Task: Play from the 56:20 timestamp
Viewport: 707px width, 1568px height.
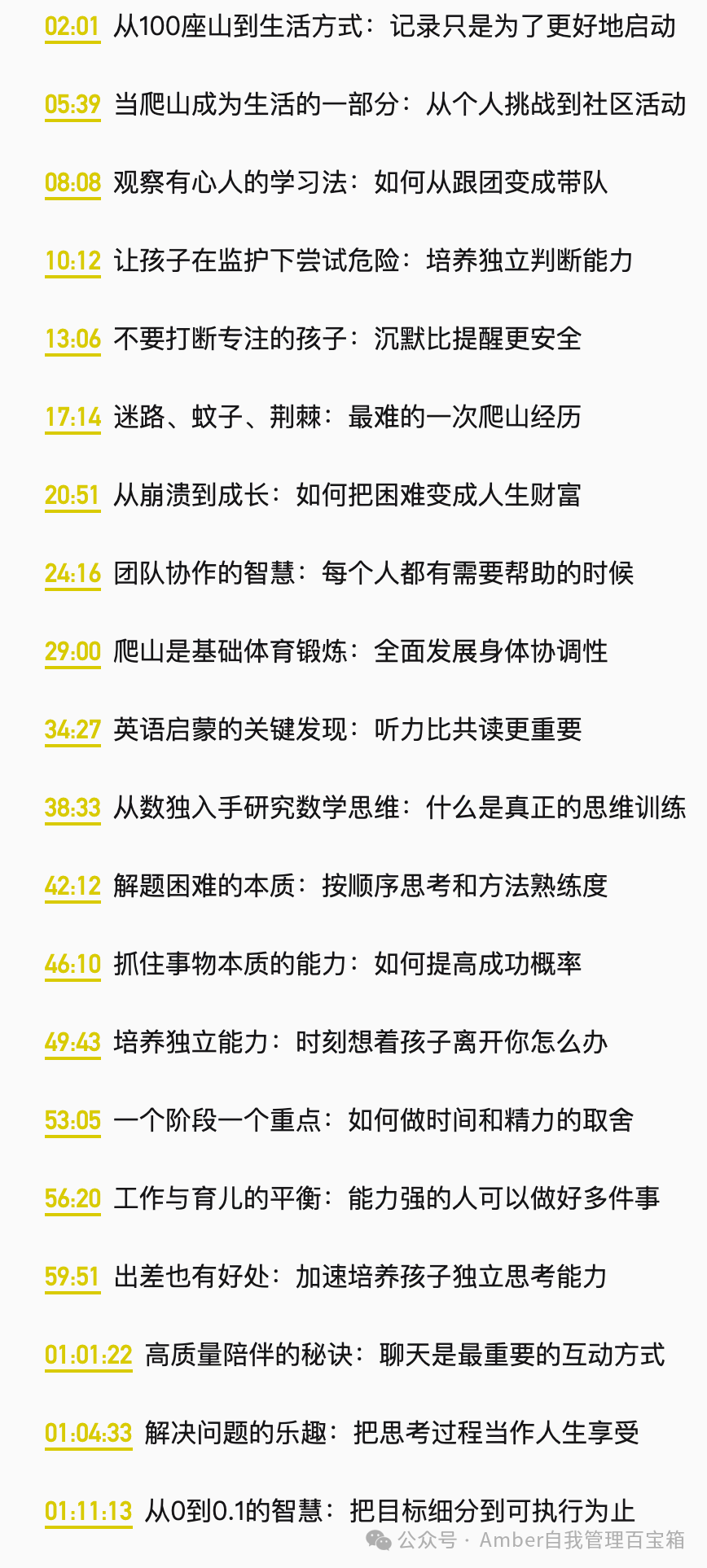Action: [x=72, y=1199]
